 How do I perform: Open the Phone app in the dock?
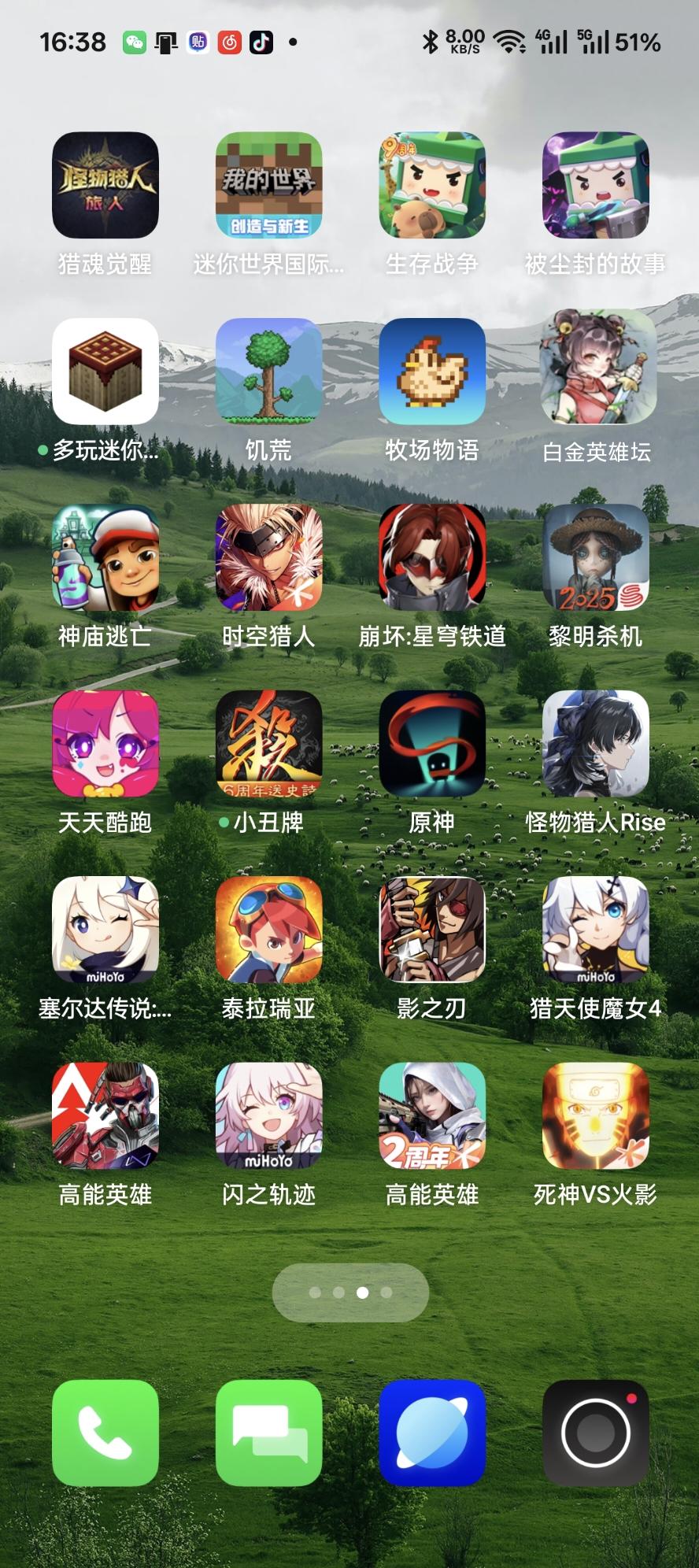(x=105, y=1436)
